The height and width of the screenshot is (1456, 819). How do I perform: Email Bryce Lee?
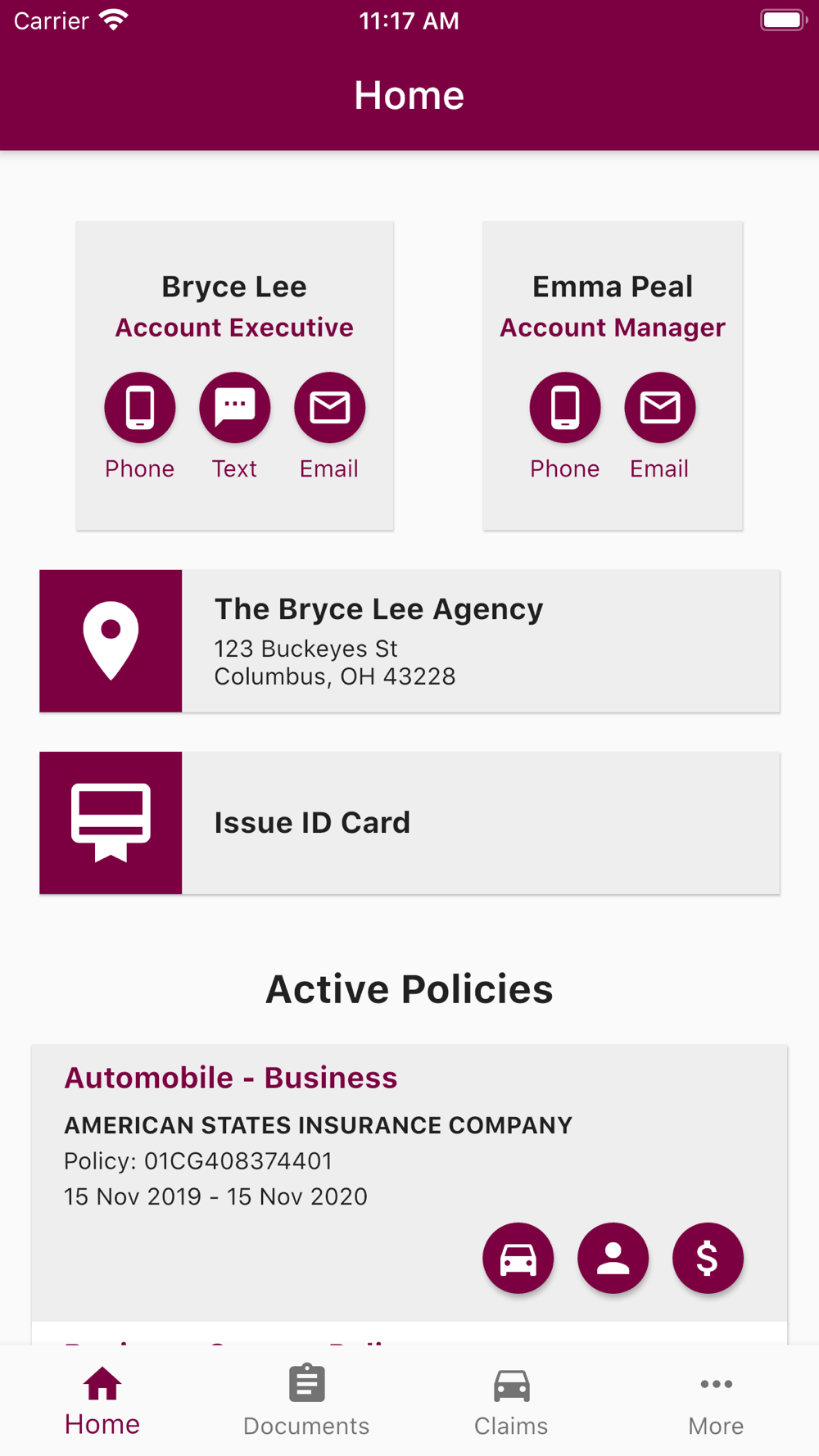329,408
